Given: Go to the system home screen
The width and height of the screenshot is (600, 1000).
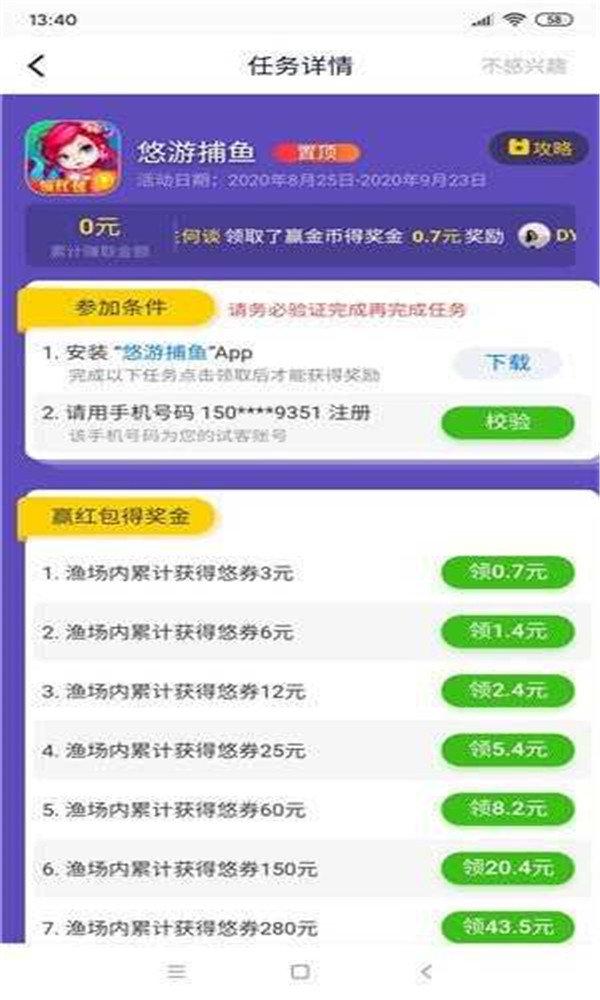Looking at the screenshot, I should tap(299, 972).
